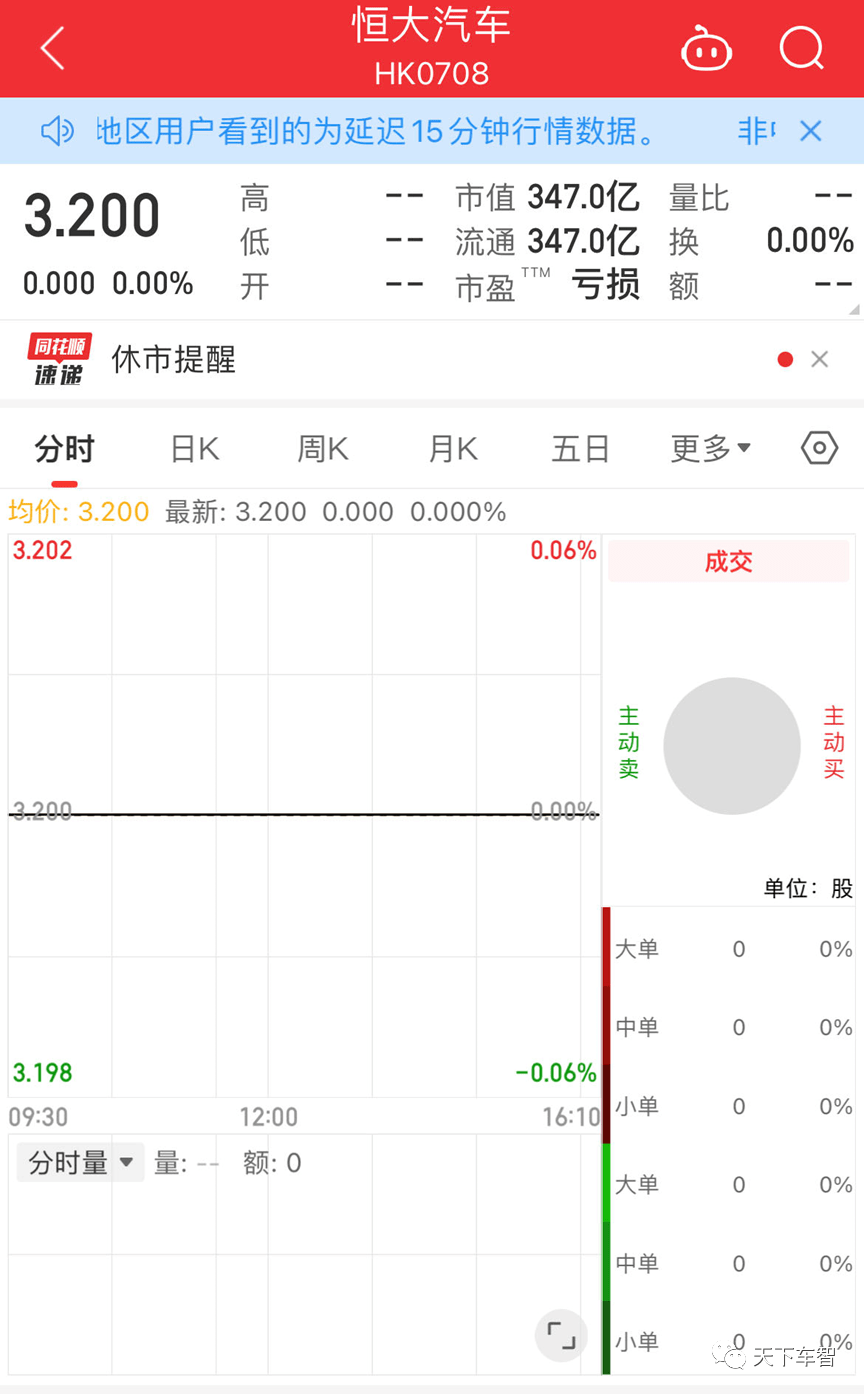Select the 分时 tab
Image resolution: width=864 pixels, height=1394 pixels.
(64, 449)
